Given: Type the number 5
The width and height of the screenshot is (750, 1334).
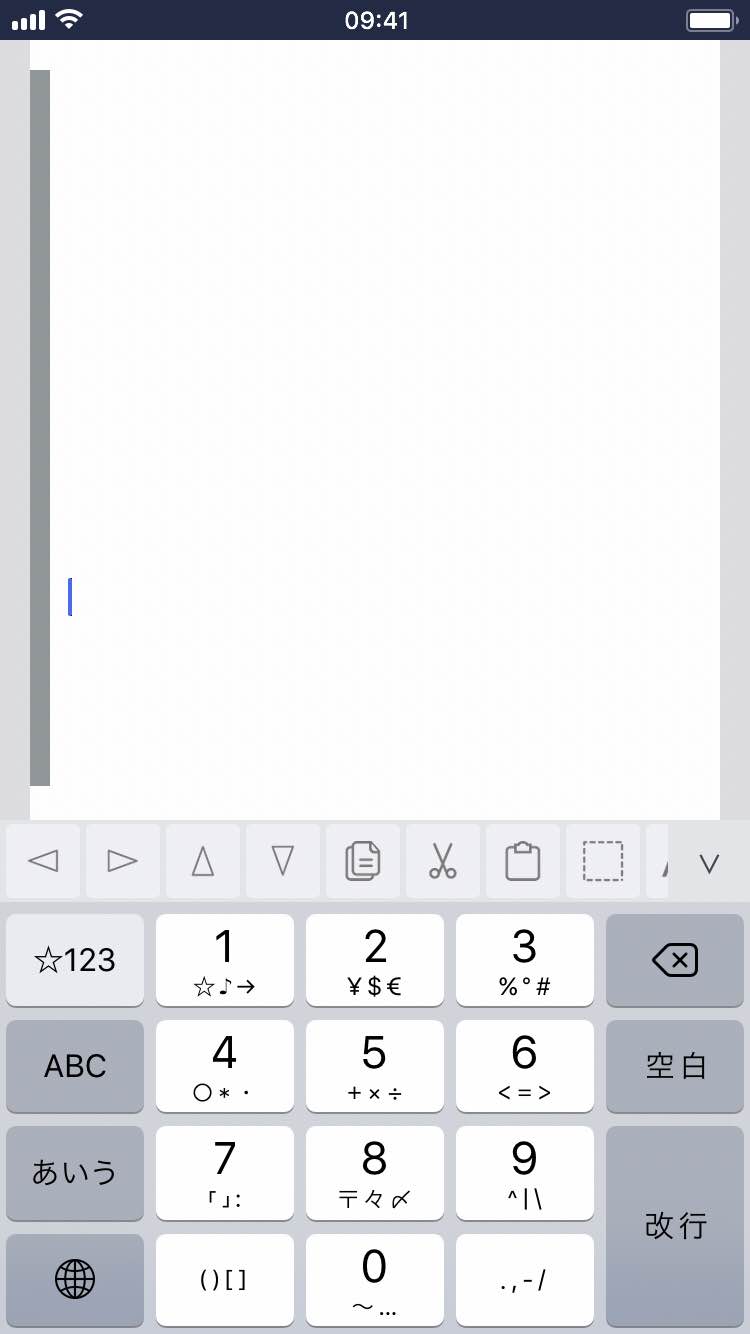Looking at the screenshot, I should [375, 1066].
